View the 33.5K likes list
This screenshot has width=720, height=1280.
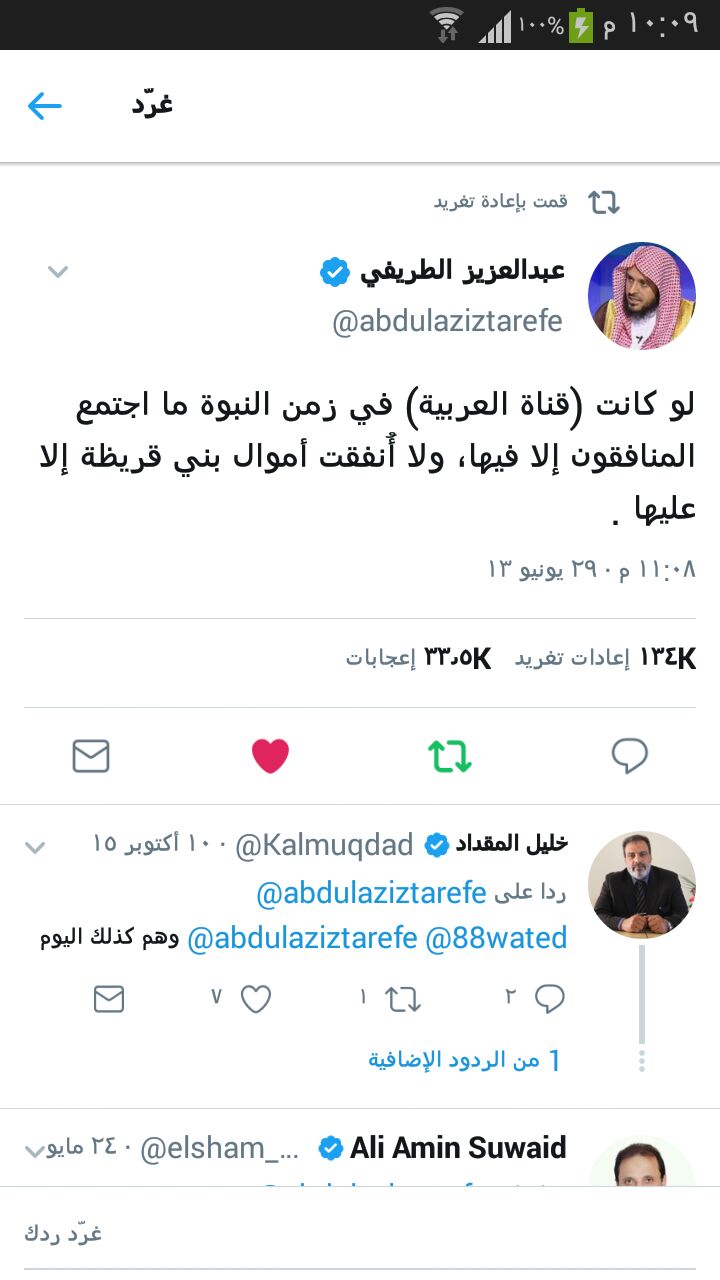(419, 658)
